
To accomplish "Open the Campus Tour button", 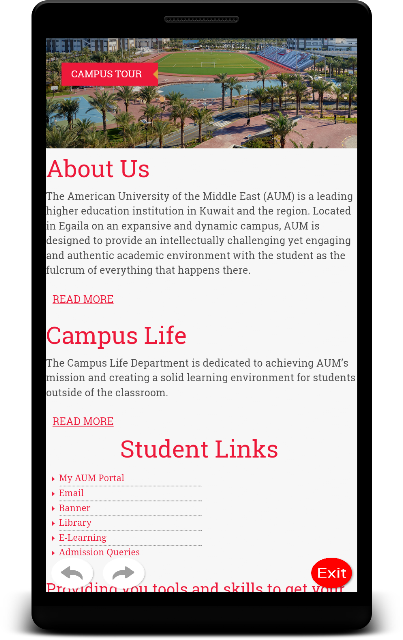I will tap(109, 74).
